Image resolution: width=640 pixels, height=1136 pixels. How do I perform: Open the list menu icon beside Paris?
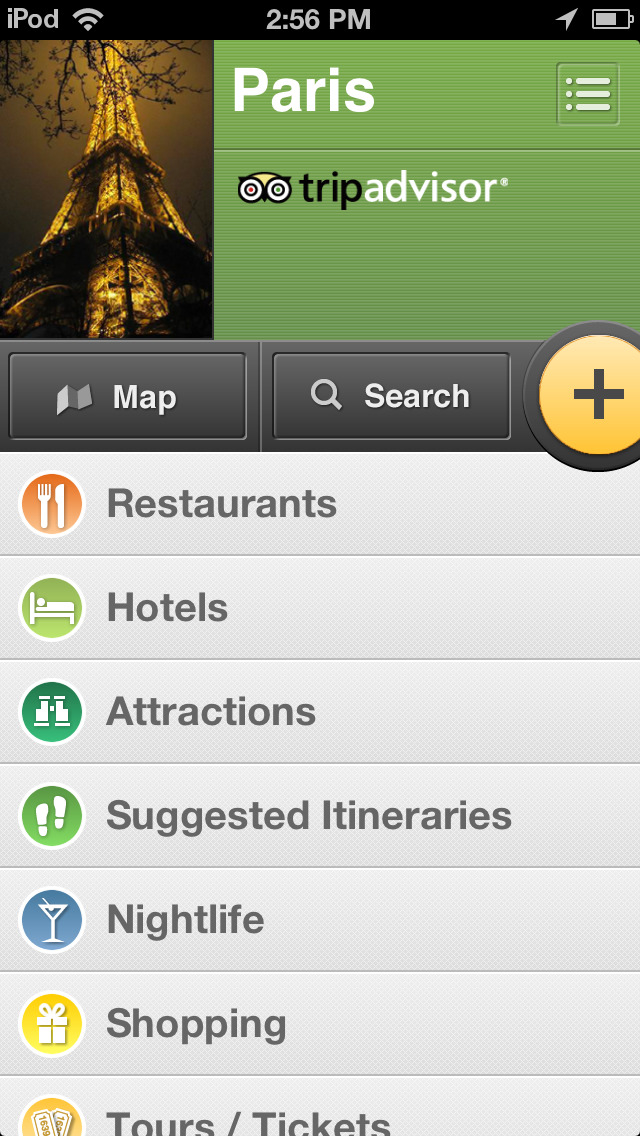[x=587, y=94]
